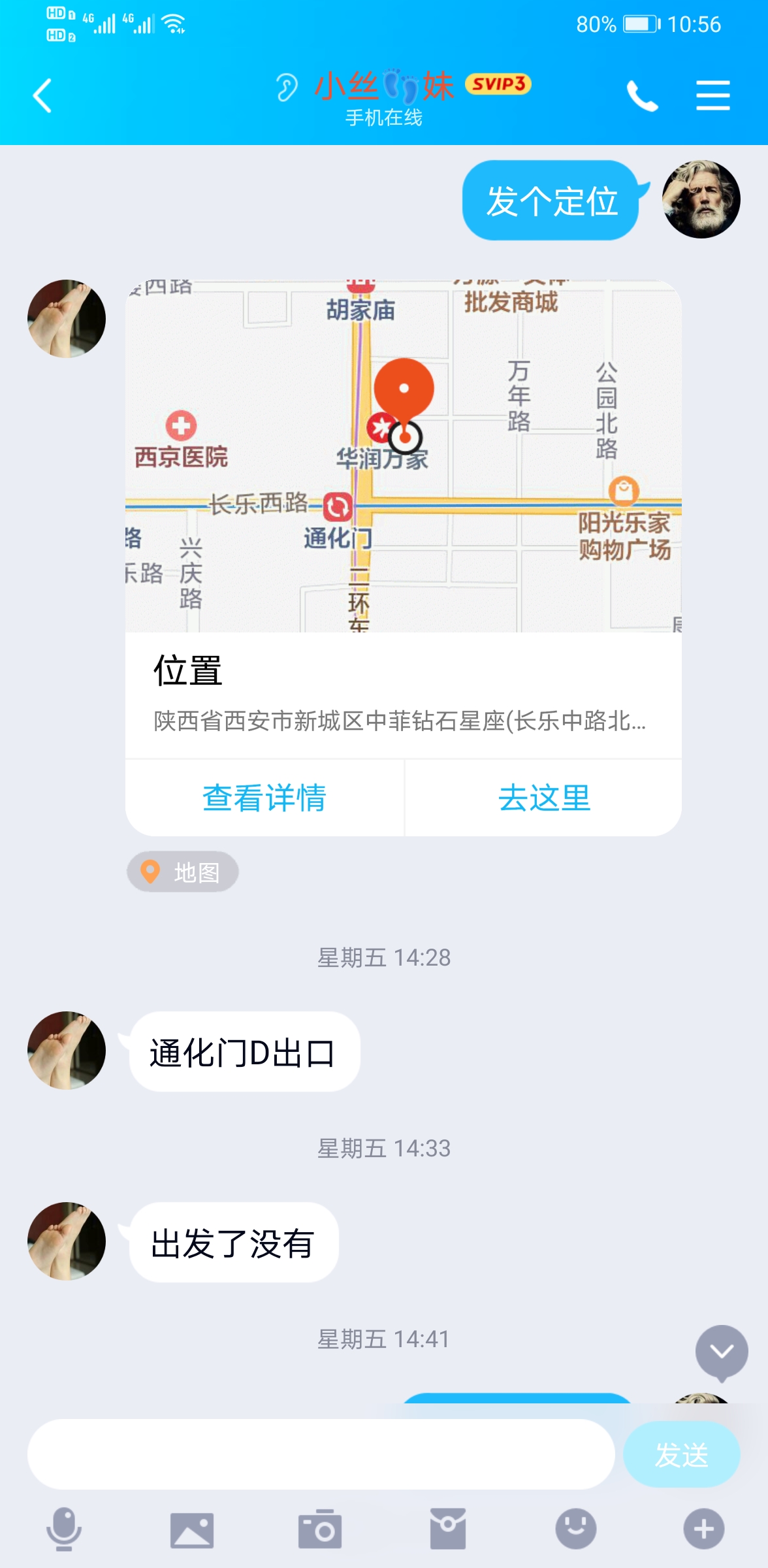Open the photo gallery picker
The width and height of the screenshot is (768, 1568).
pos(192,1529)
